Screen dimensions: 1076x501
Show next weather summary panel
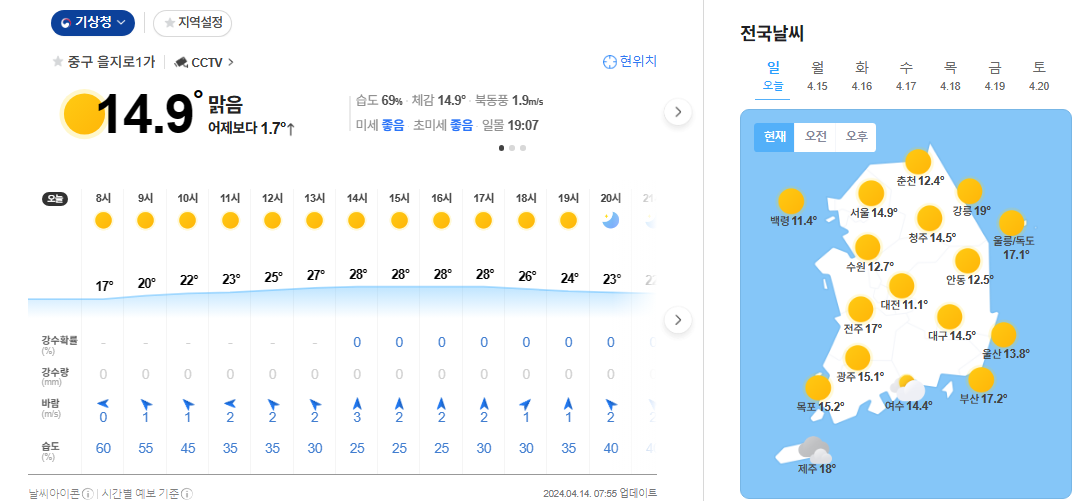point(678,112)
